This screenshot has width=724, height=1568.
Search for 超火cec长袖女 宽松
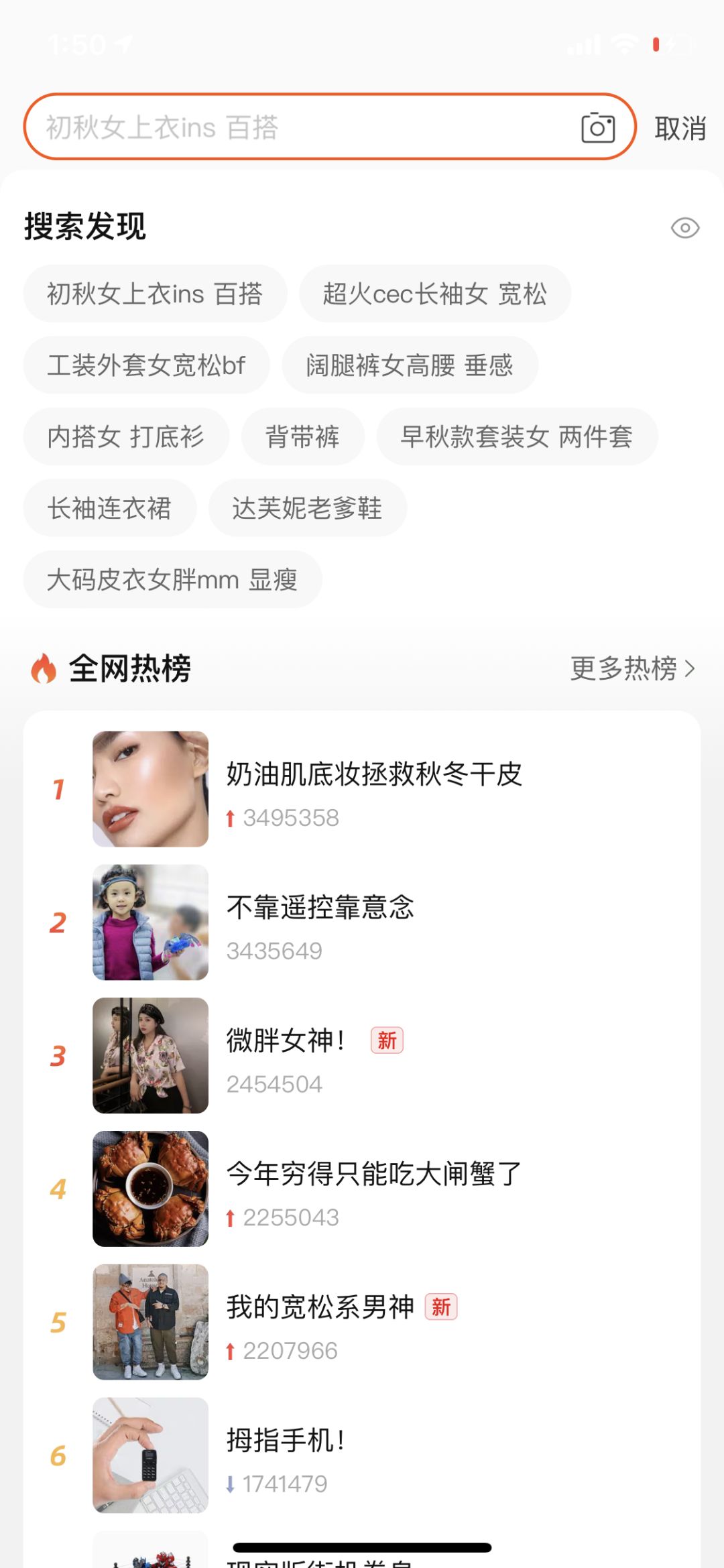tap(434, 294)
